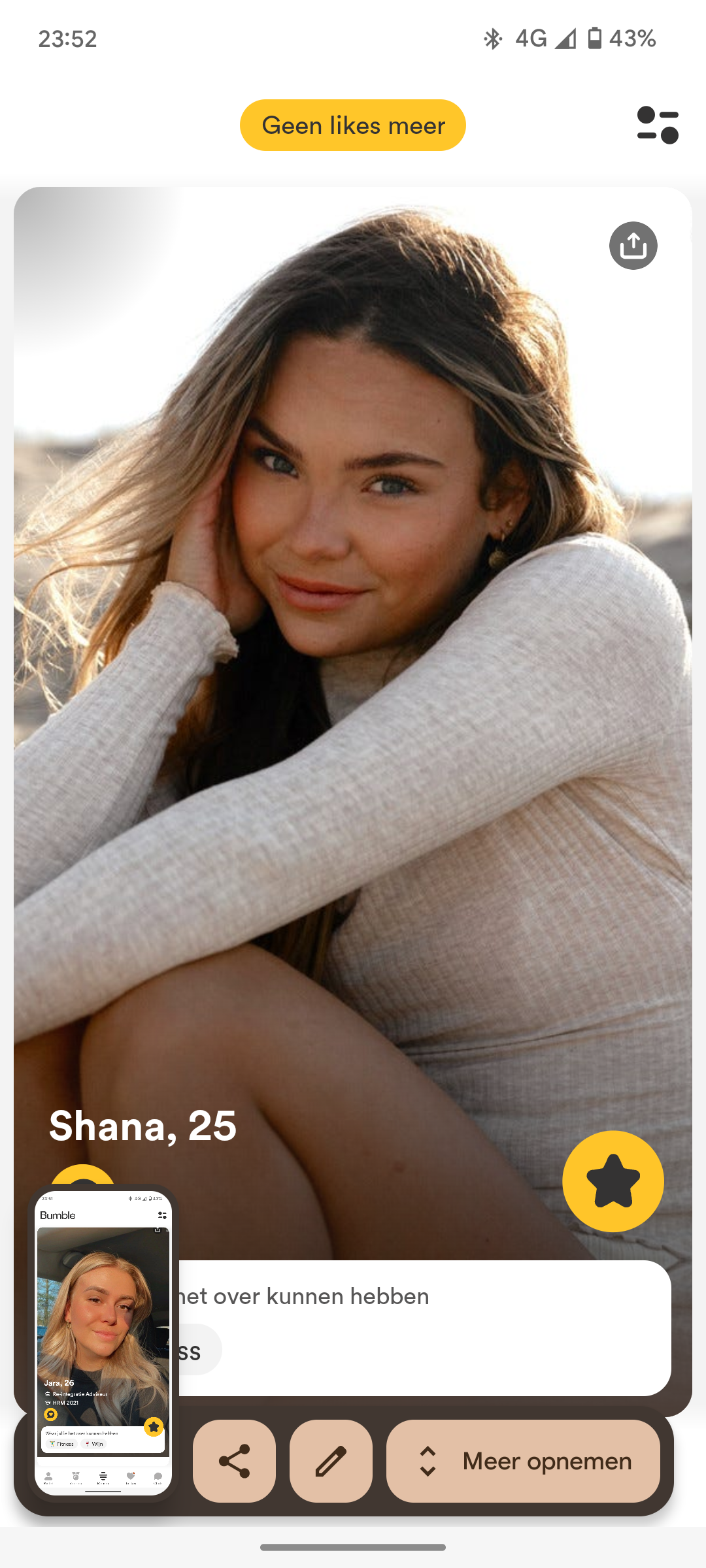Tap the 'Geen likes meer' button

352,125
